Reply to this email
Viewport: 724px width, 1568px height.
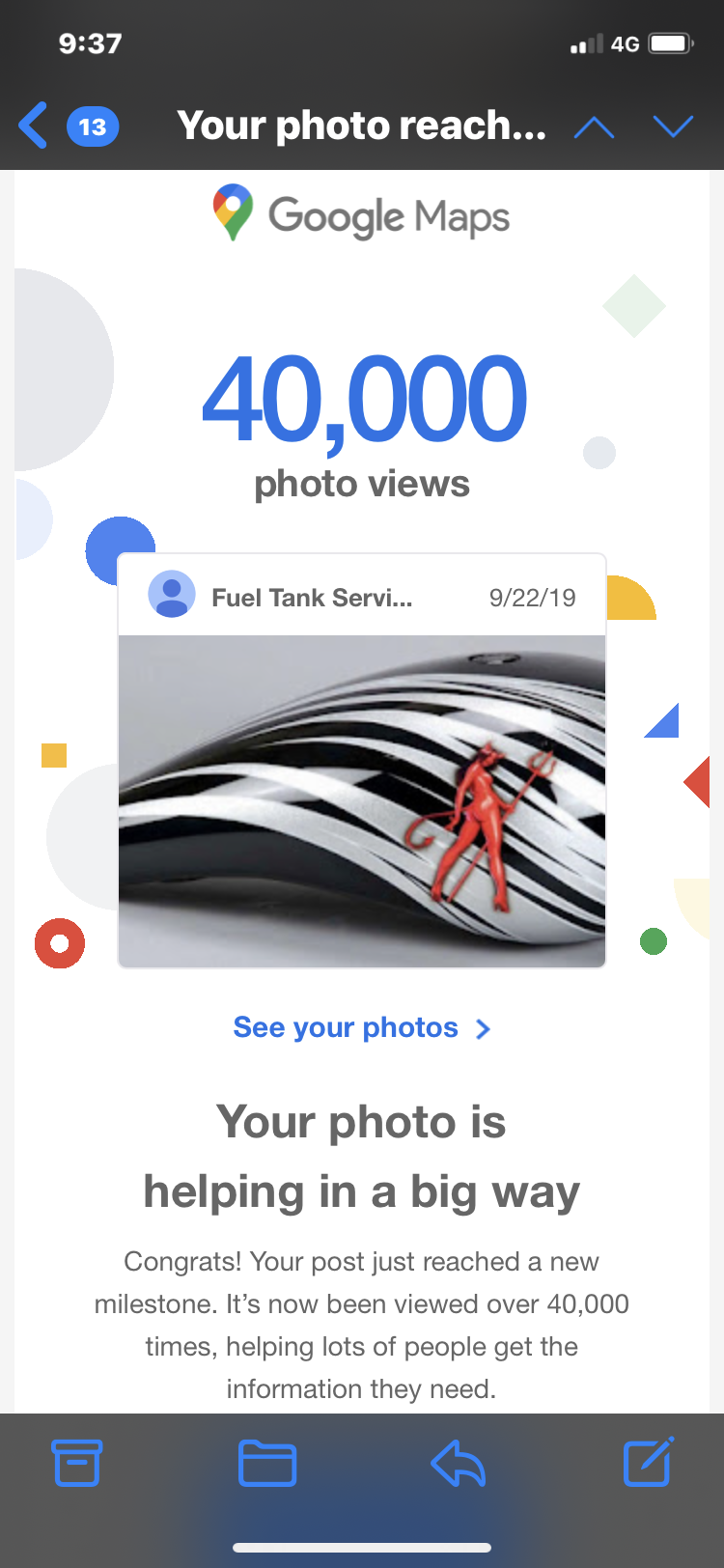(x=458, y=1462)
